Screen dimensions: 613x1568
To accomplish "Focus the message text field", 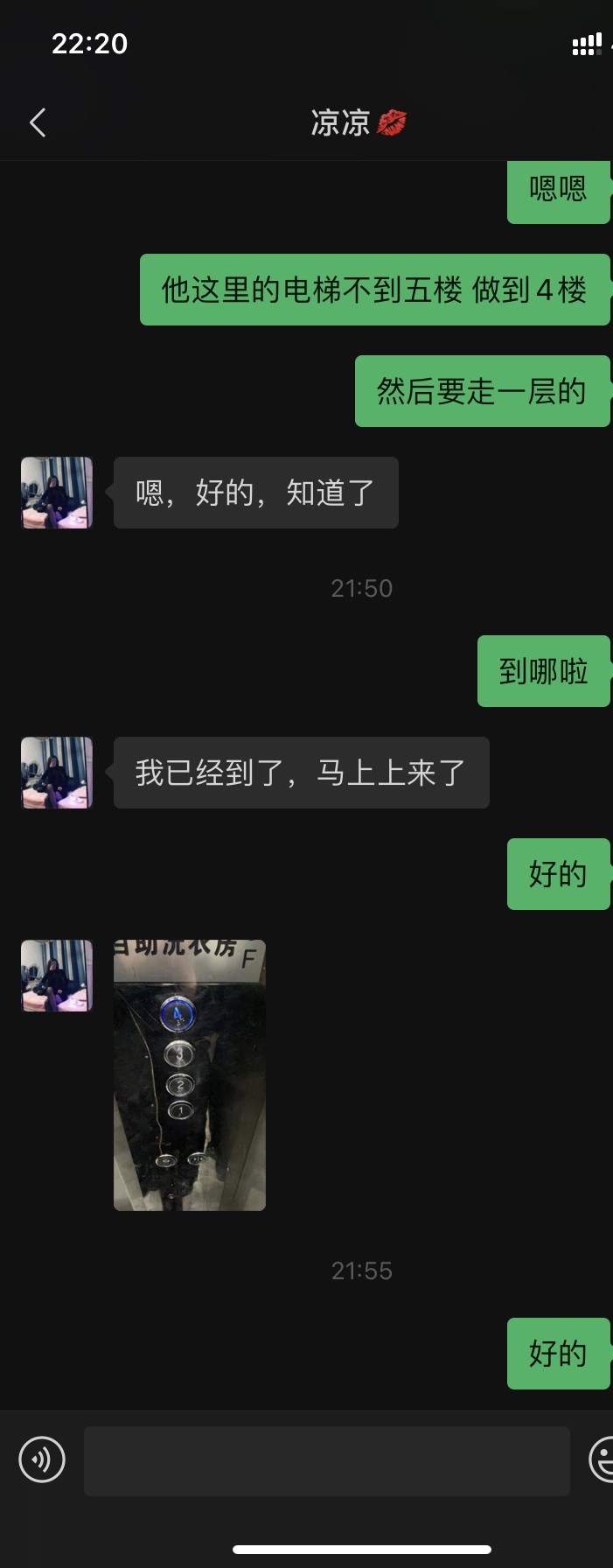I will point(326,1460).
